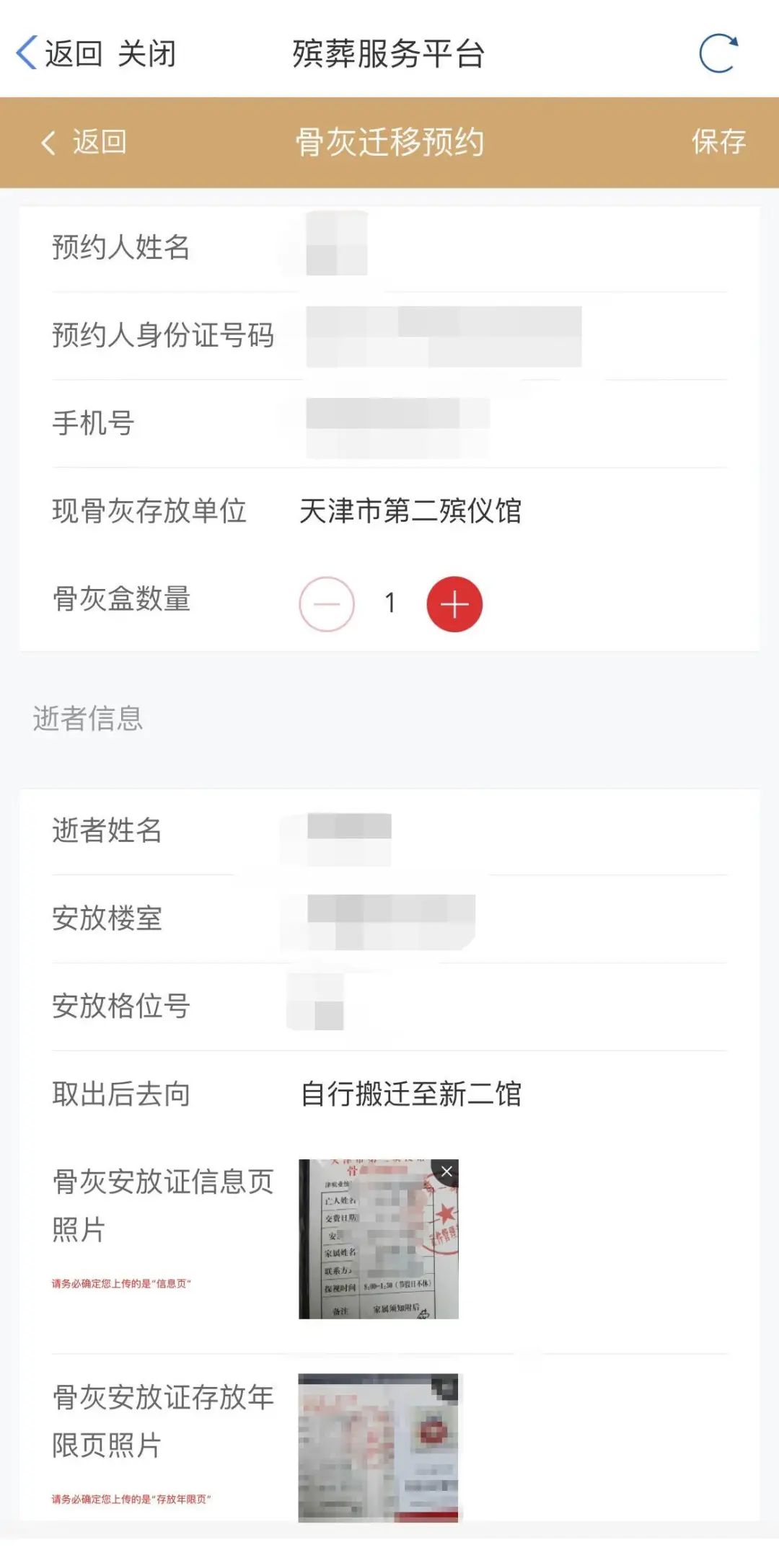Open the 取出后去向 option 自行搬迁至新二馆
This screenshot has width=779, height=1568.
click(412, 1094)
